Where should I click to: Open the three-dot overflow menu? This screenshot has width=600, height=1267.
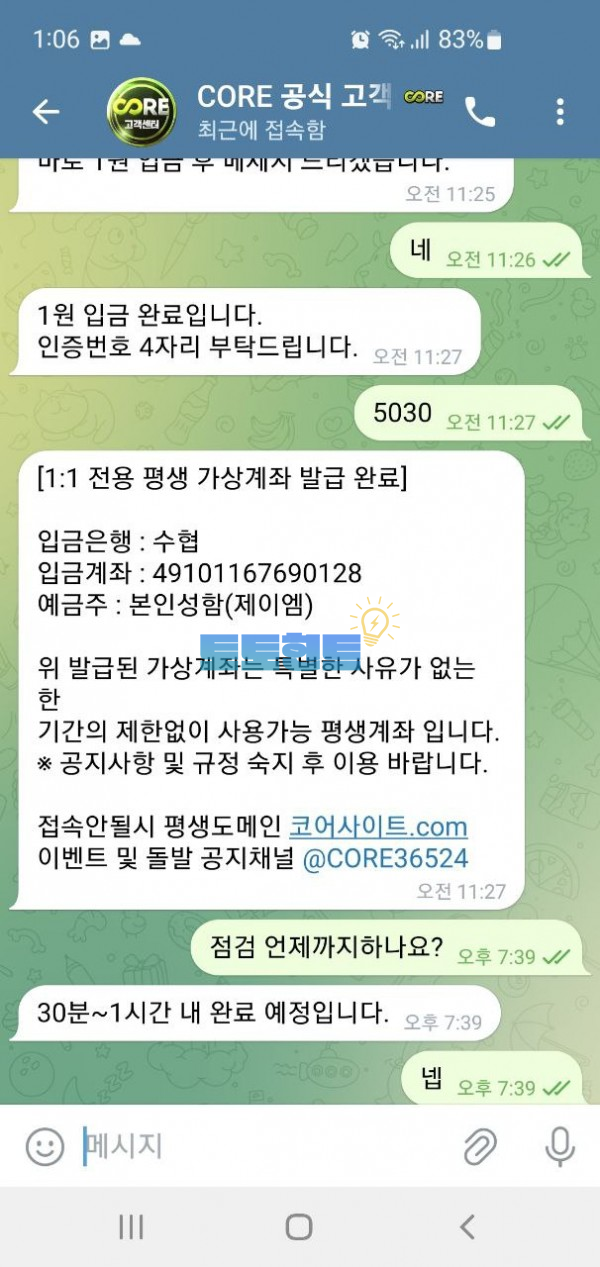560,112
